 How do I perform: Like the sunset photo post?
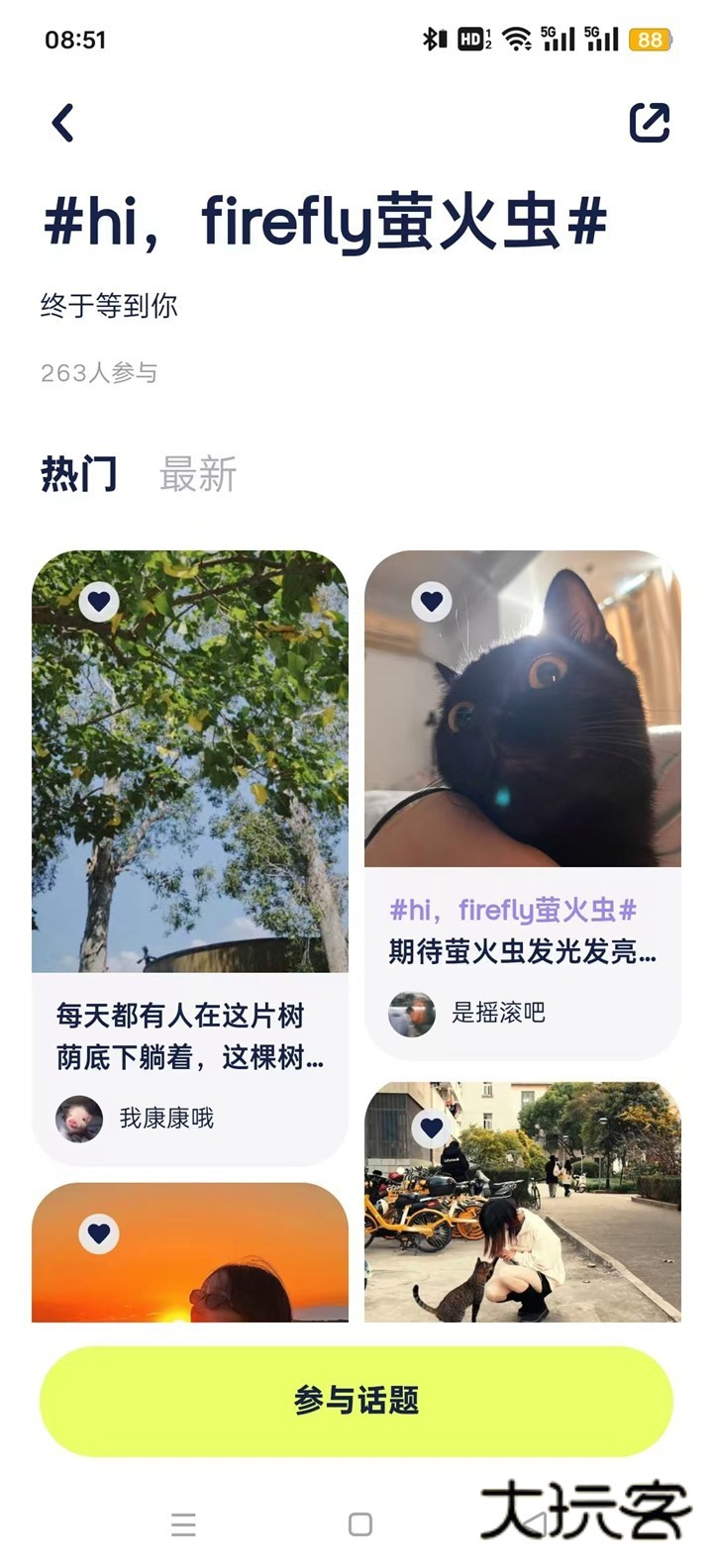click(99, 1233)
